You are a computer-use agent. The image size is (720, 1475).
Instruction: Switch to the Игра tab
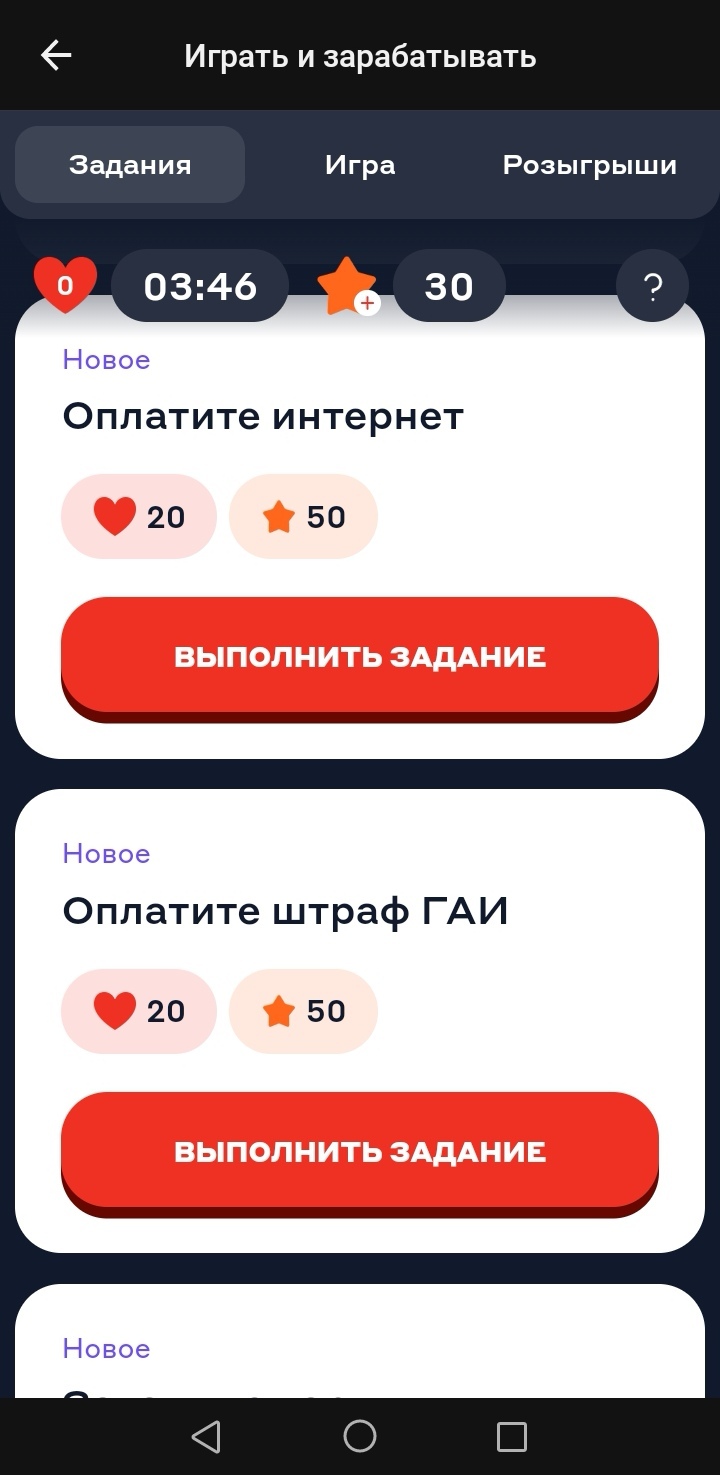[360, 165]
